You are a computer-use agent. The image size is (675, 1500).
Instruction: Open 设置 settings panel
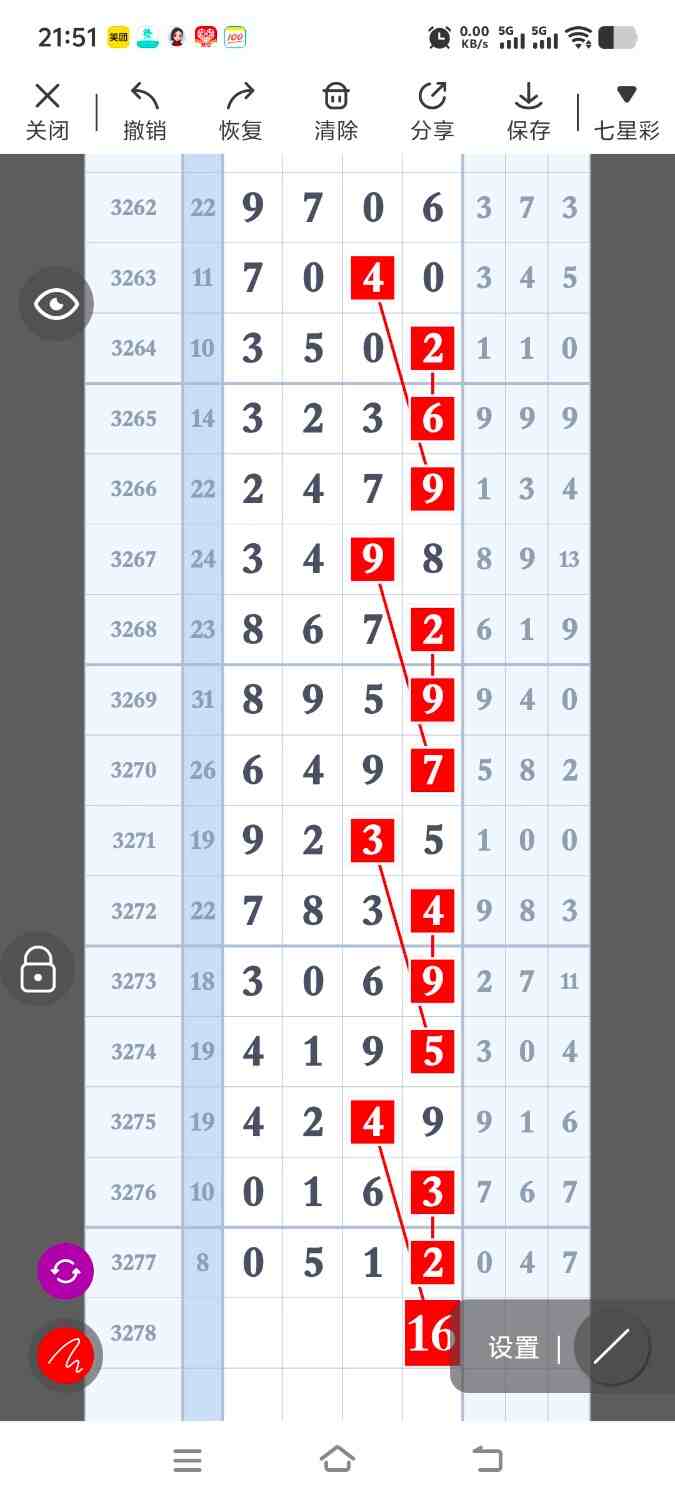514,1348
